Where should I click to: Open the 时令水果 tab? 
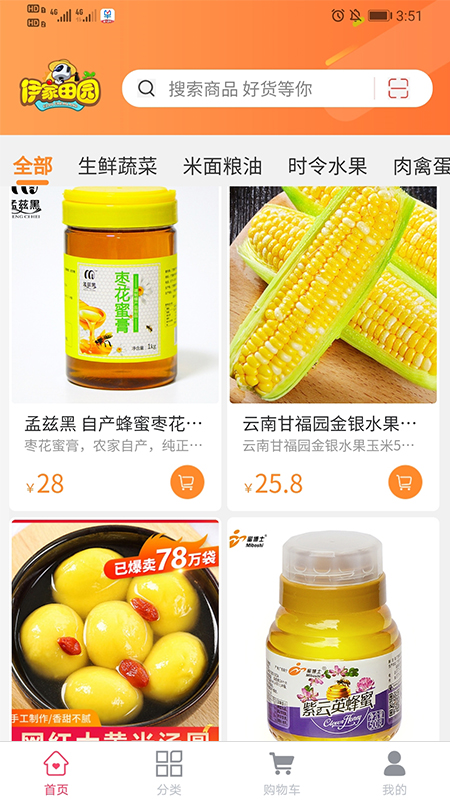[x=328, y=167]
